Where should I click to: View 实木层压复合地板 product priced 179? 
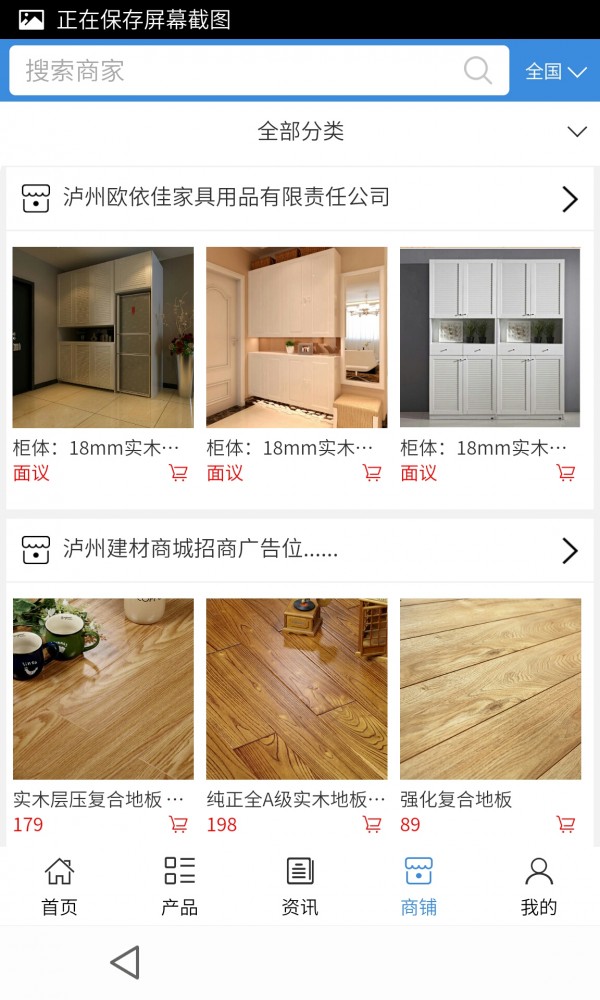103,689
